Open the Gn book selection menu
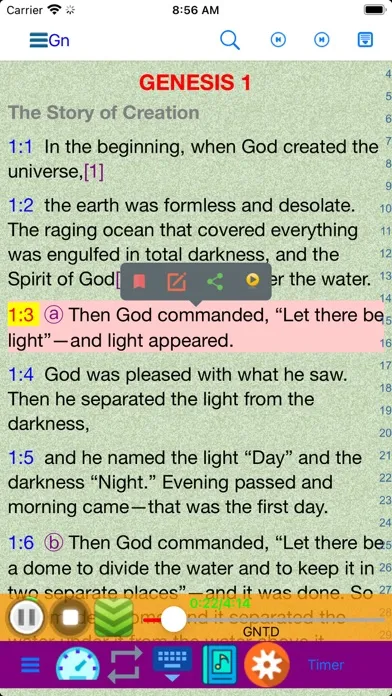Screen dimensions: 392x696 tap(49, 40)
